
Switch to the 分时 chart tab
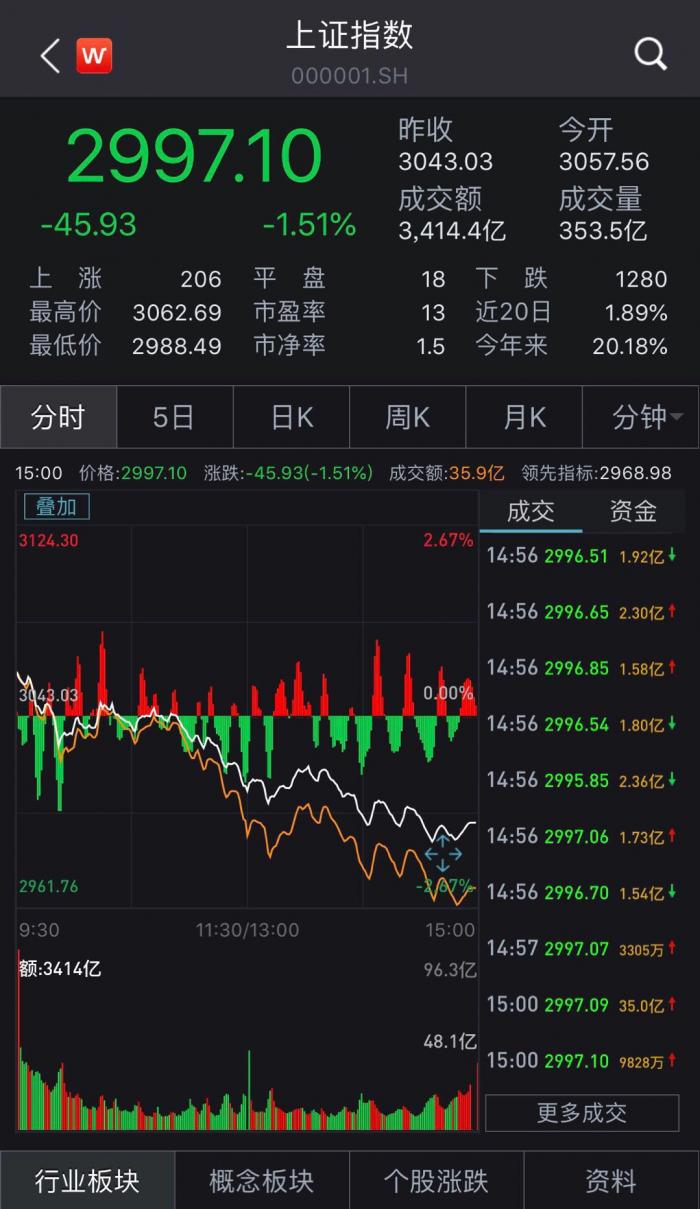(x=58, y=417)
